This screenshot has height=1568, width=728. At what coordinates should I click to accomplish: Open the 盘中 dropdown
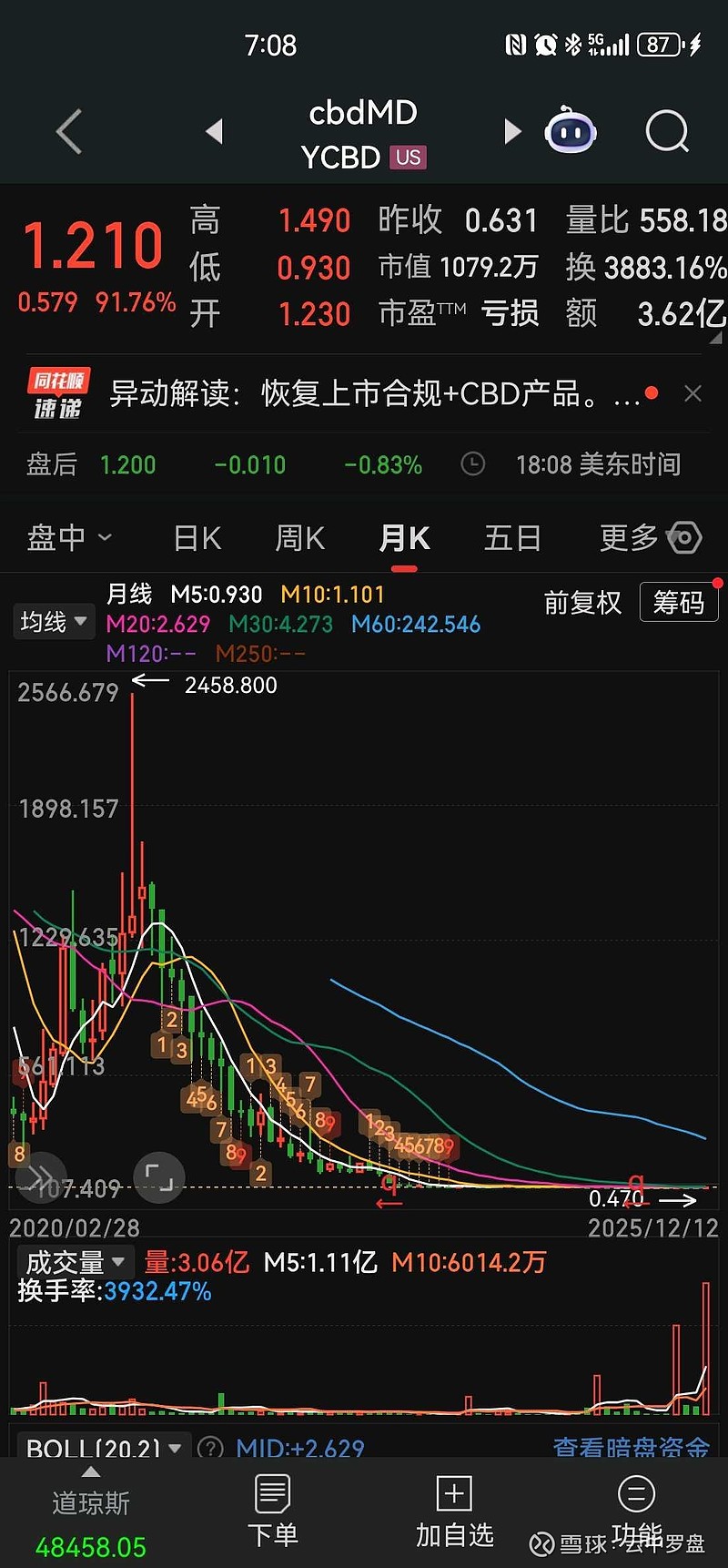(x=70, y=538)
